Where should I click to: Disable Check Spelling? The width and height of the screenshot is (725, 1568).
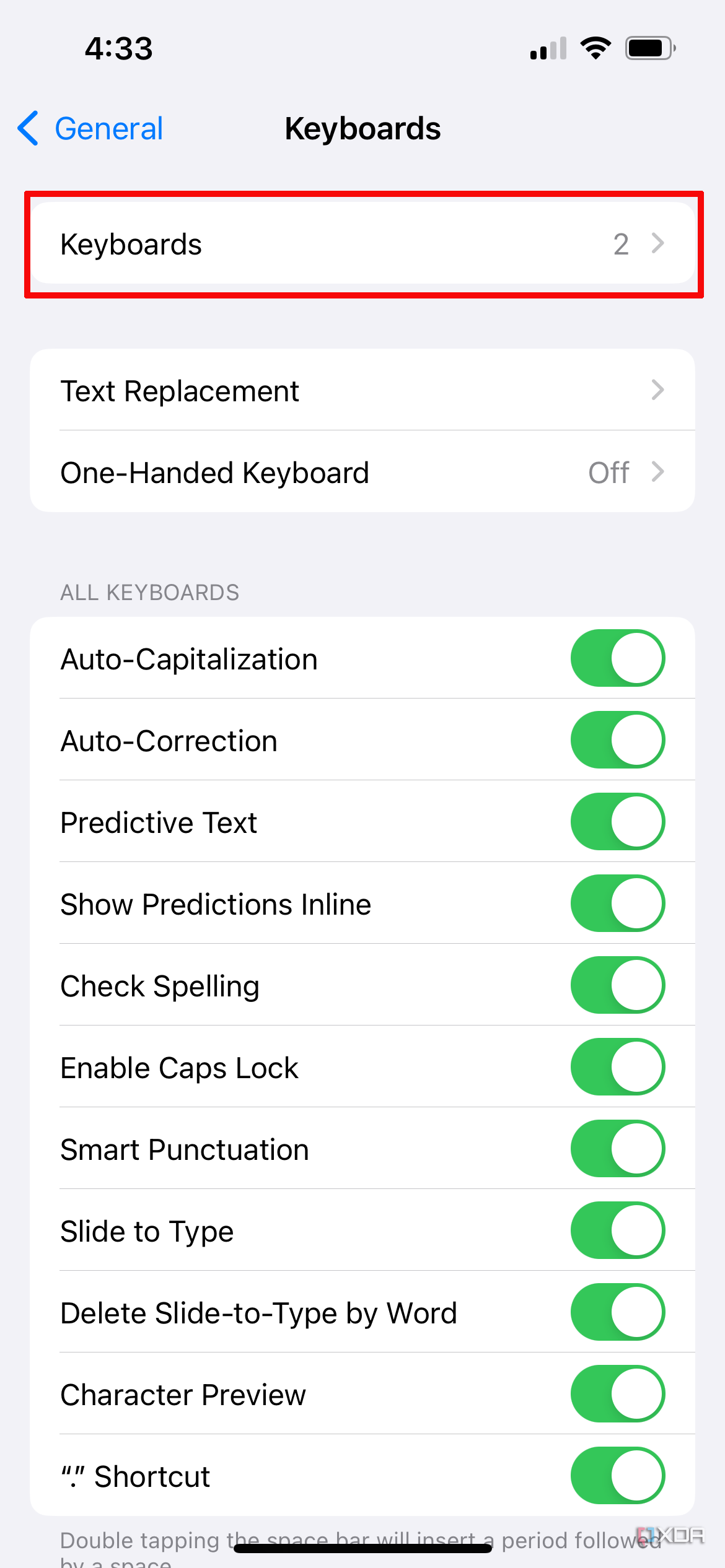pyautogui.click(x=617, y=985)
